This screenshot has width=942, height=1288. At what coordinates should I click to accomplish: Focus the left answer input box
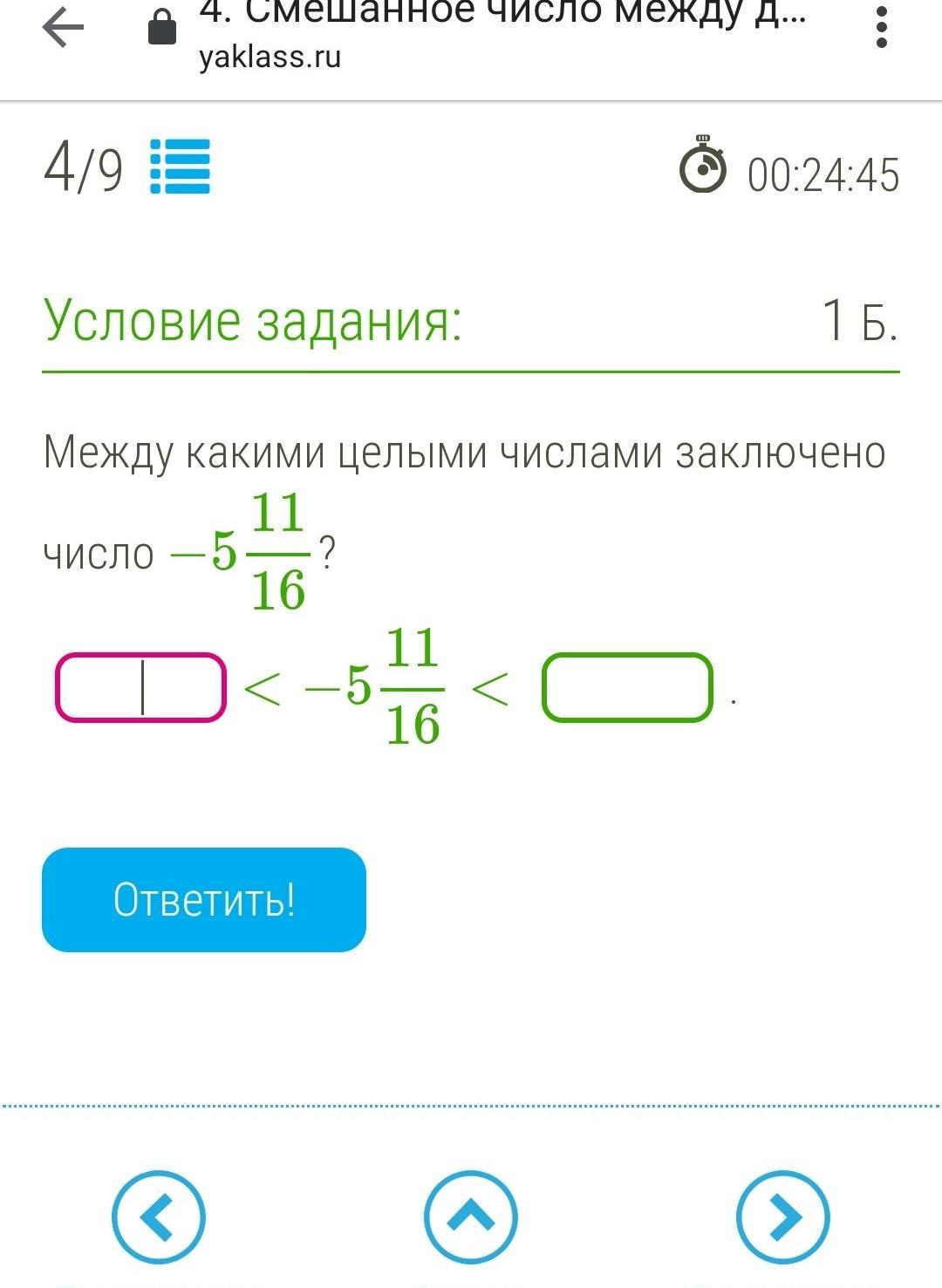[140, 688]
